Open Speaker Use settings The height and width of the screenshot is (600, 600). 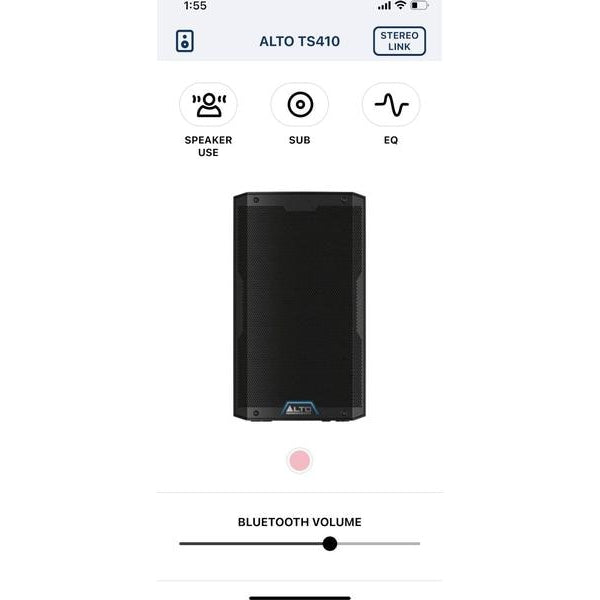(x=208, y=104)
